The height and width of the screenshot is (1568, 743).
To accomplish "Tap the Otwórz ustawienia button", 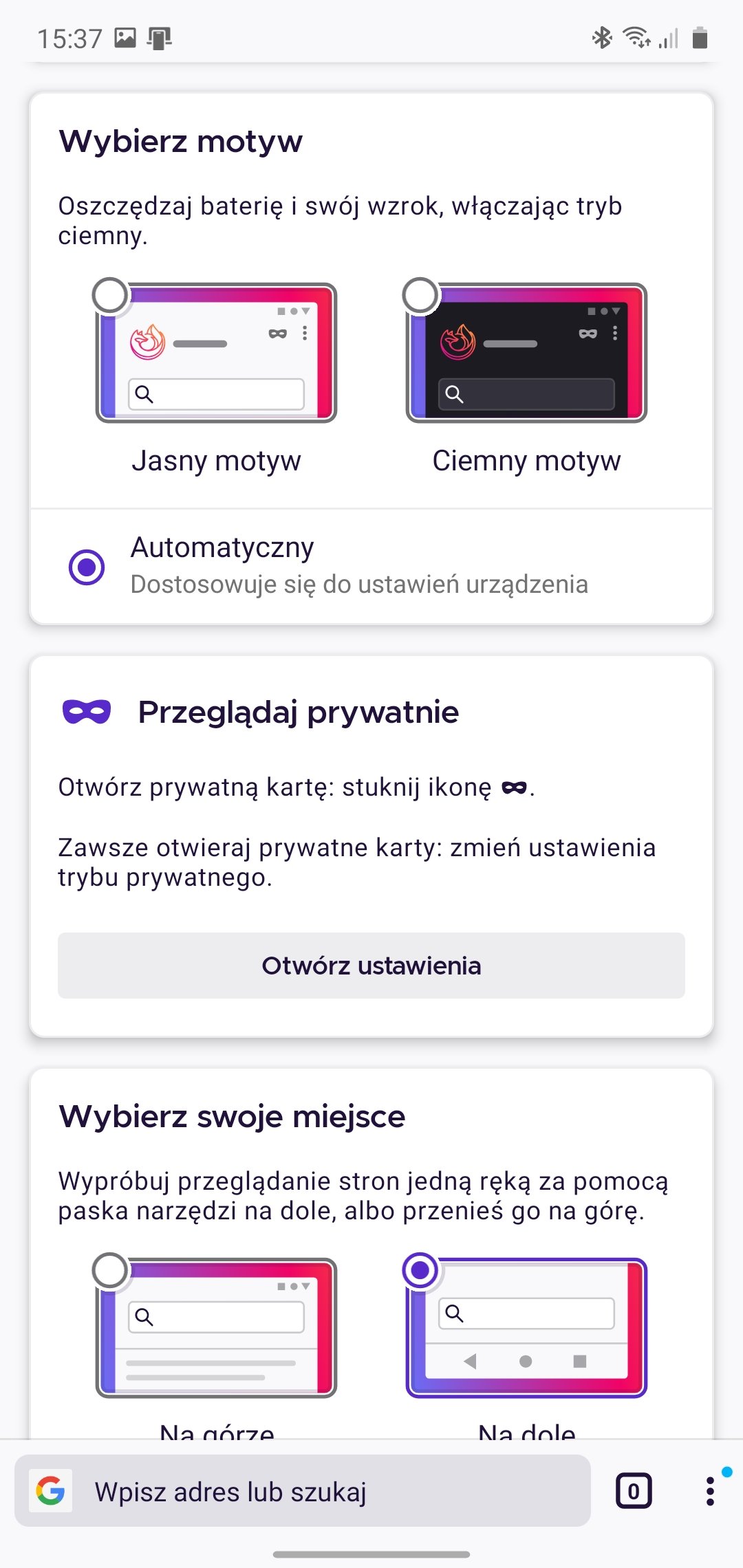I will 371,966.
